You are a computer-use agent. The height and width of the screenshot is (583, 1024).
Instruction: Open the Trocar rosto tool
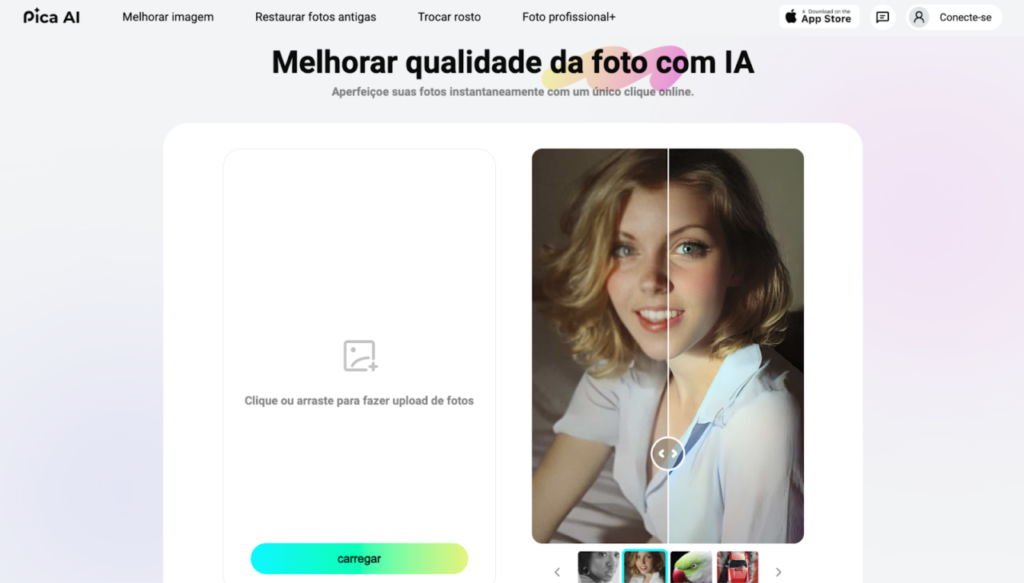point(449,17)
